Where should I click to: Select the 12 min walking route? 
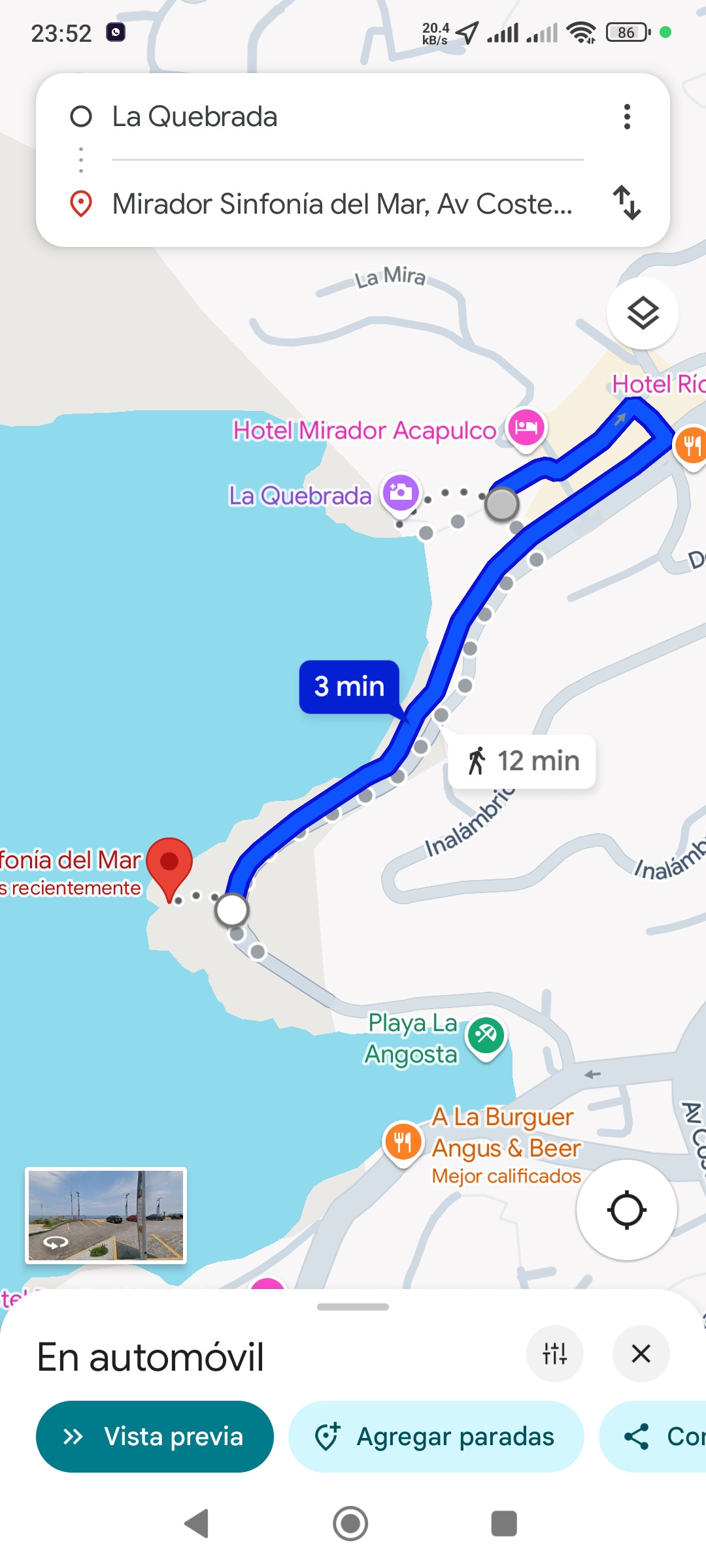[x=522, y=761]
